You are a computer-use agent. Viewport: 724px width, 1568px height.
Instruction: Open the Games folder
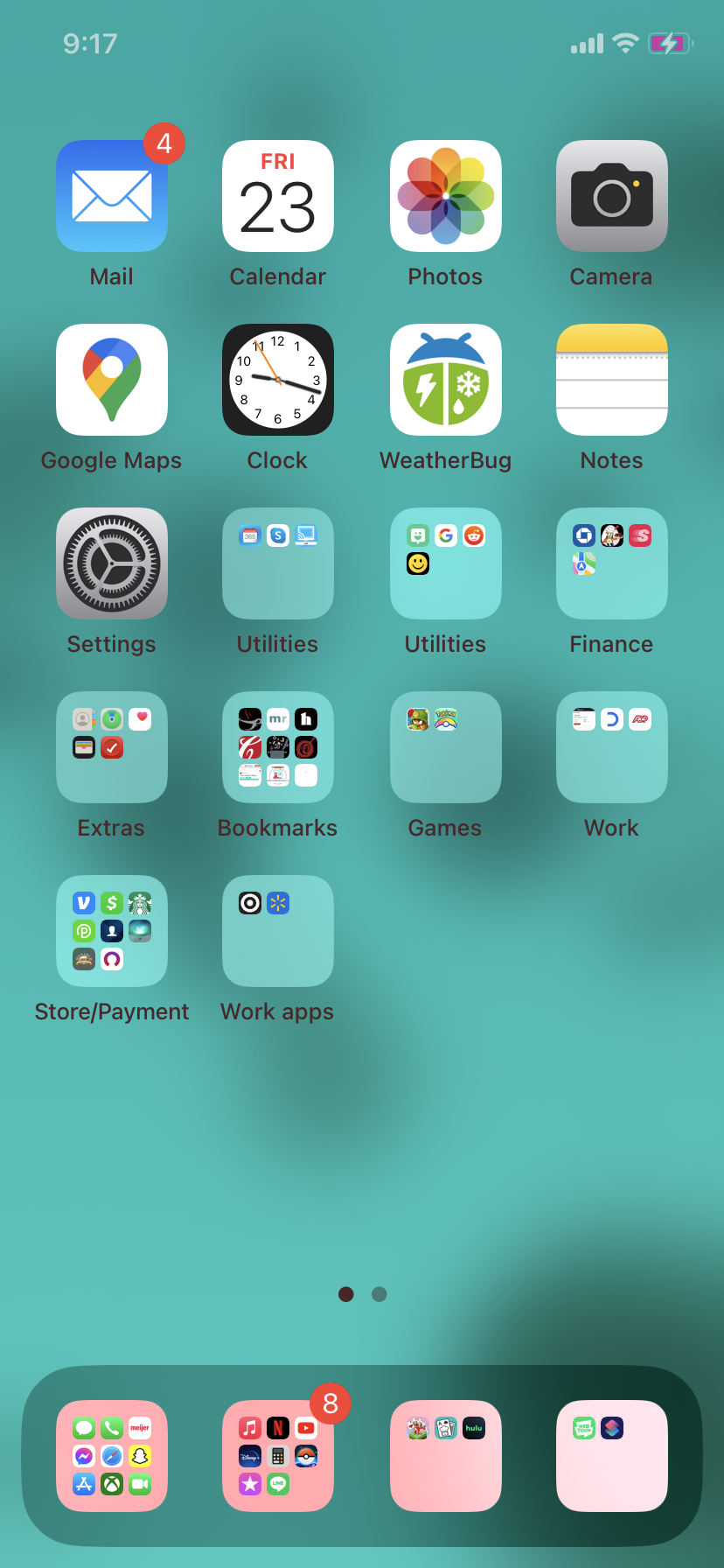[446, 747]
